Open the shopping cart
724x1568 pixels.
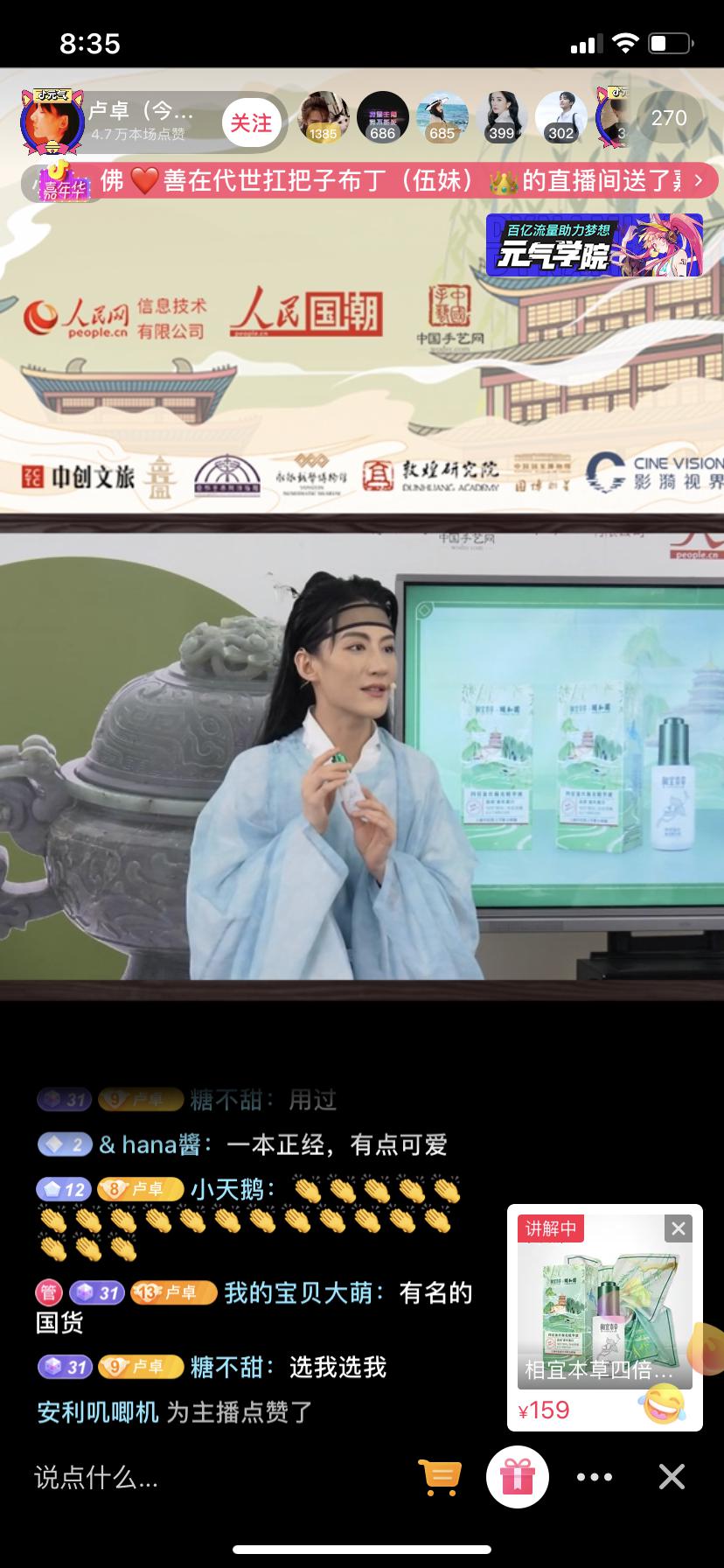pyautogui.click(x=439, y=1477)
